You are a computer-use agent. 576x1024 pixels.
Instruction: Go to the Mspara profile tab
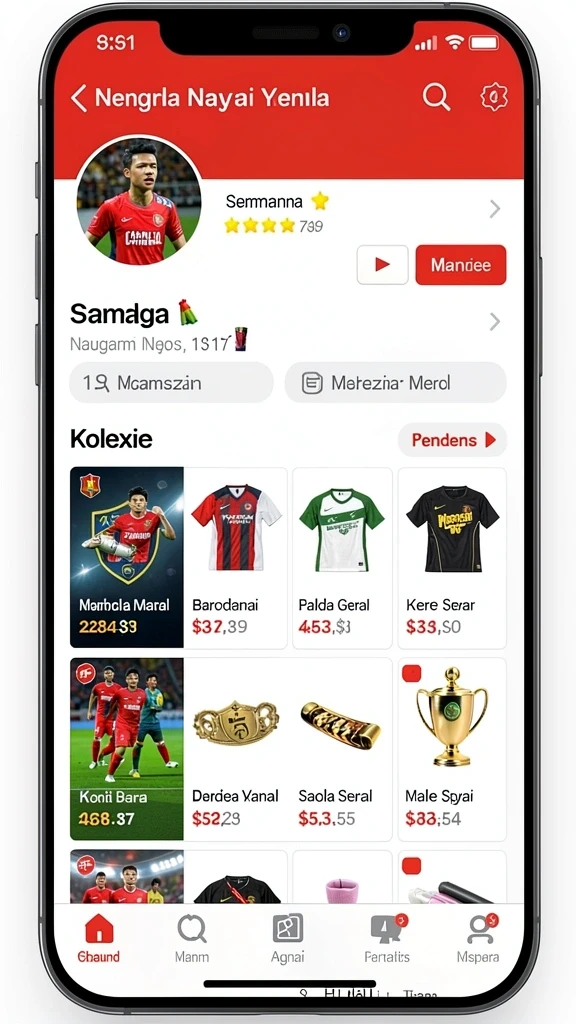(x=478, y=938)
